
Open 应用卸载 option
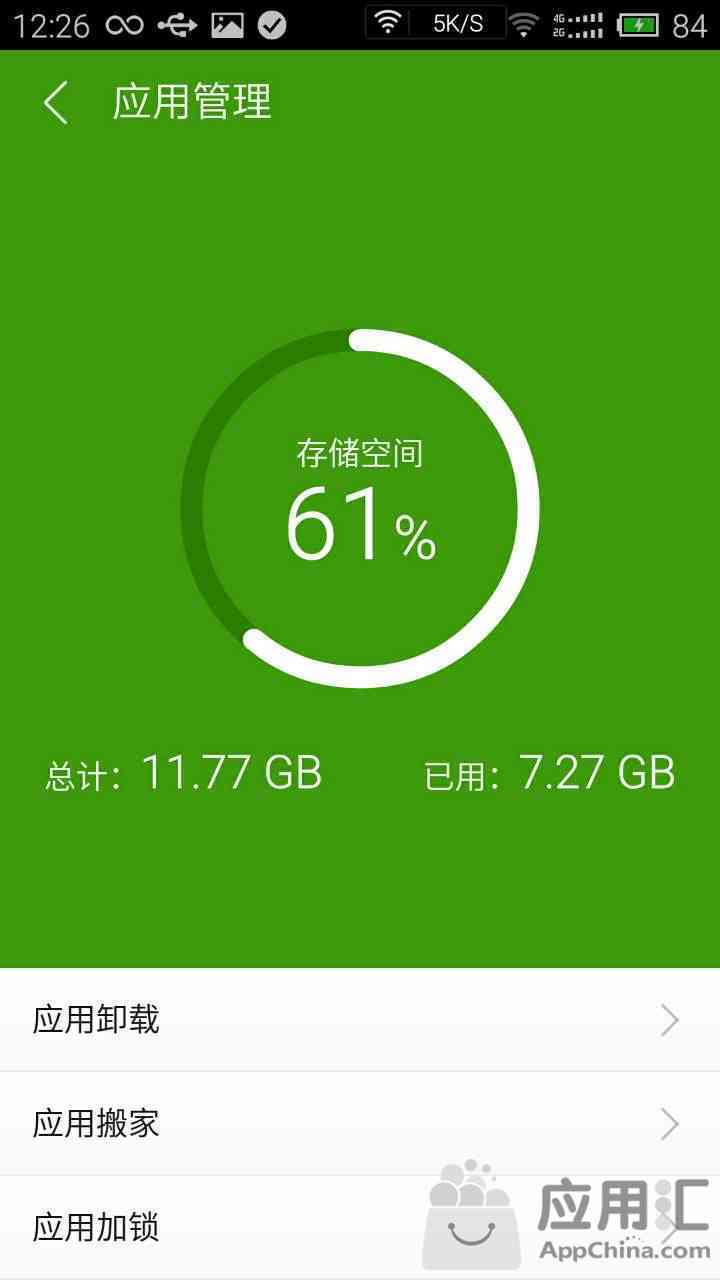tap(360, 1020)
